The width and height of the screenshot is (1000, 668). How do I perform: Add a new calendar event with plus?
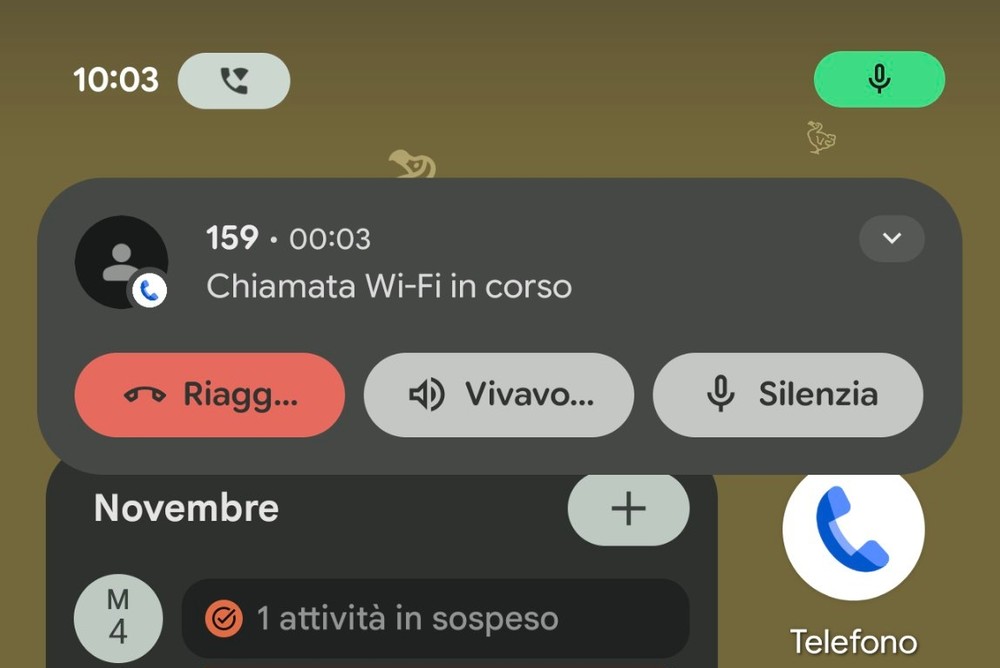[628, 509]
